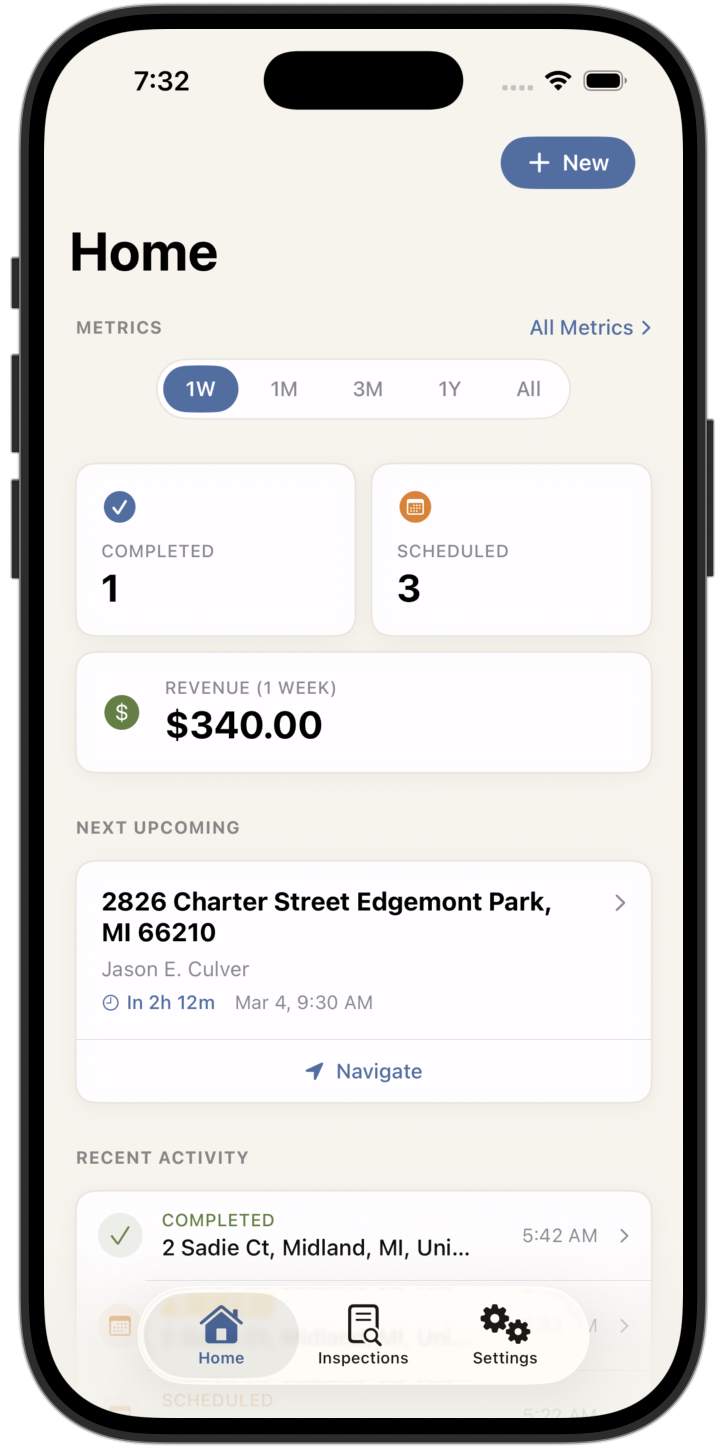Select the 1W period on the time selector

pyautogui.click(x=200, y=389)
